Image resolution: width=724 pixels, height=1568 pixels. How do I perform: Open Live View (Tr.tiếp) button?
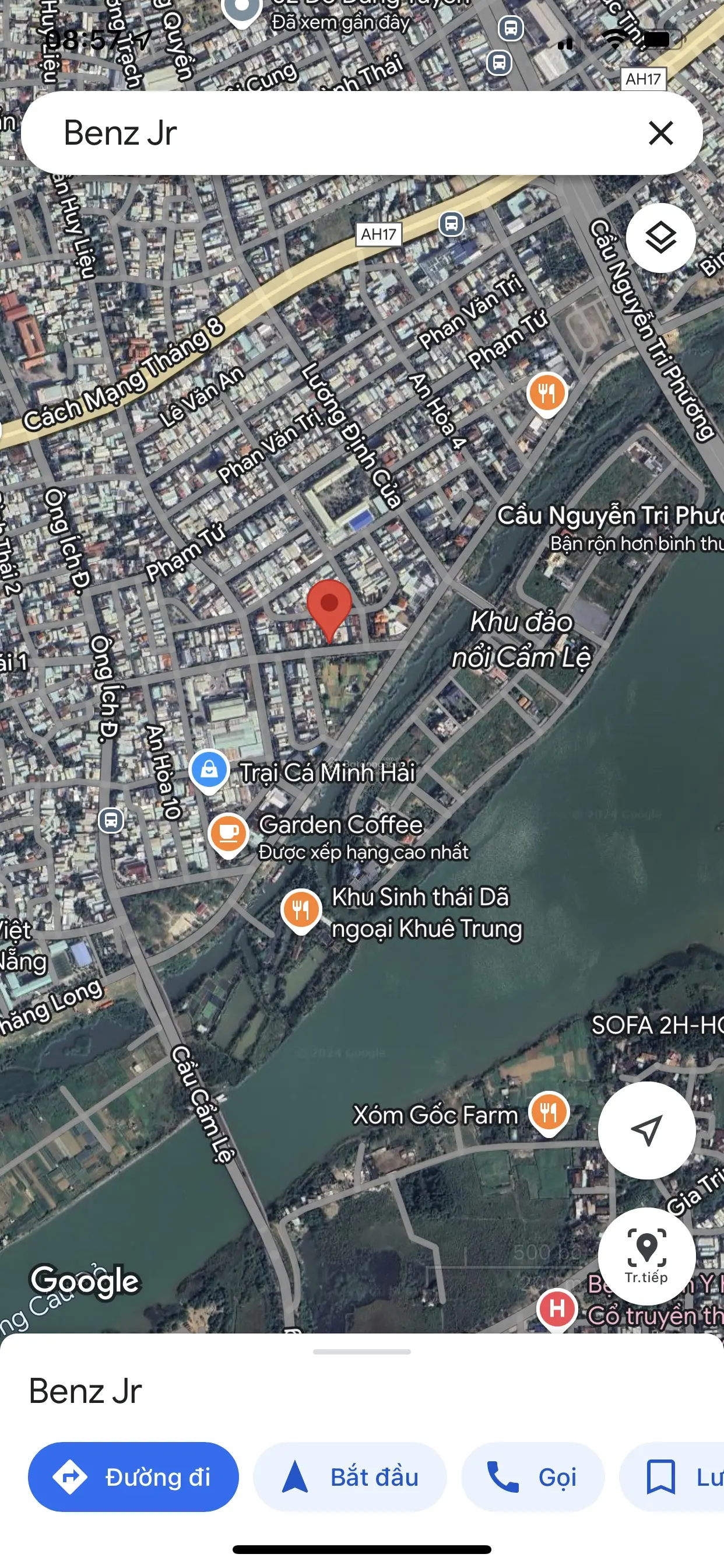(x=646, y=1255)
